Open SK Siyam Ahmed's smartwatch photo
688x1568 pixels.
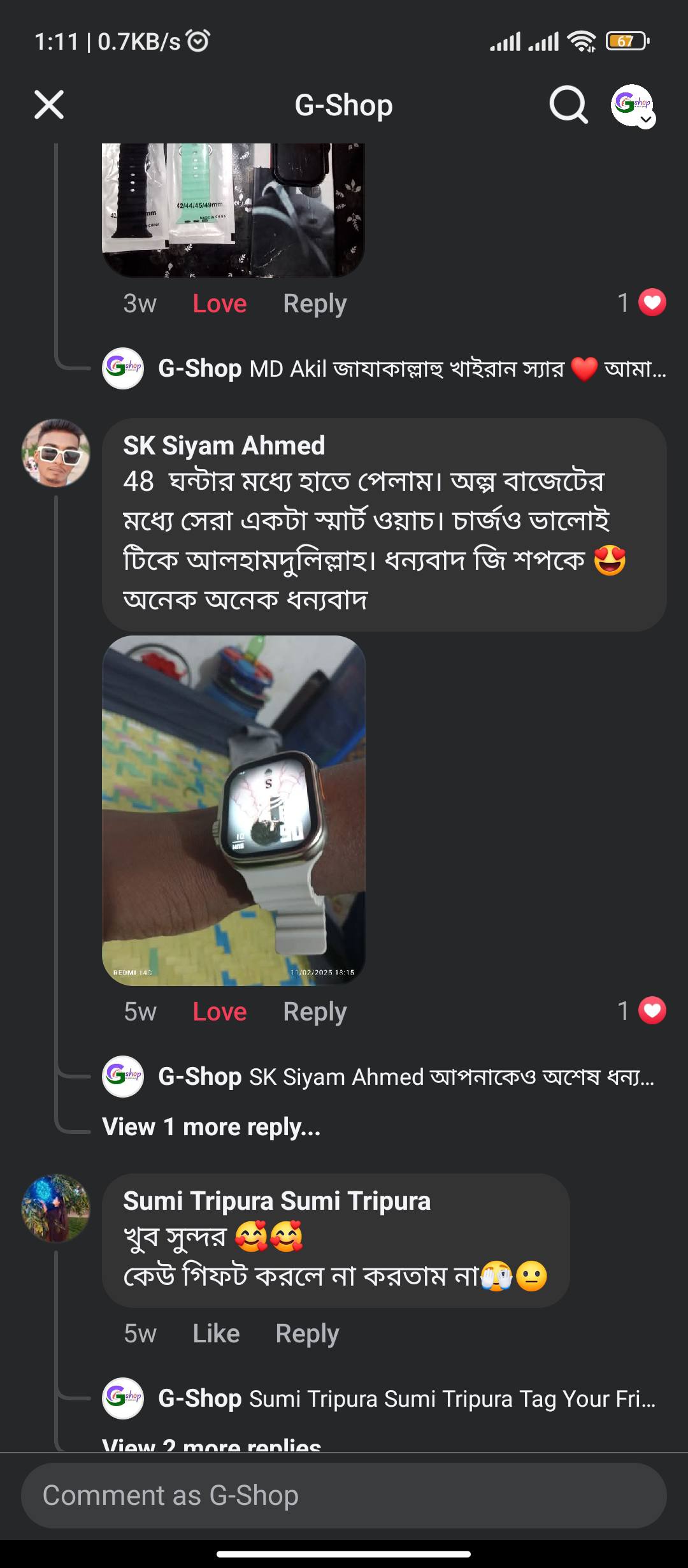click(233, 809)
